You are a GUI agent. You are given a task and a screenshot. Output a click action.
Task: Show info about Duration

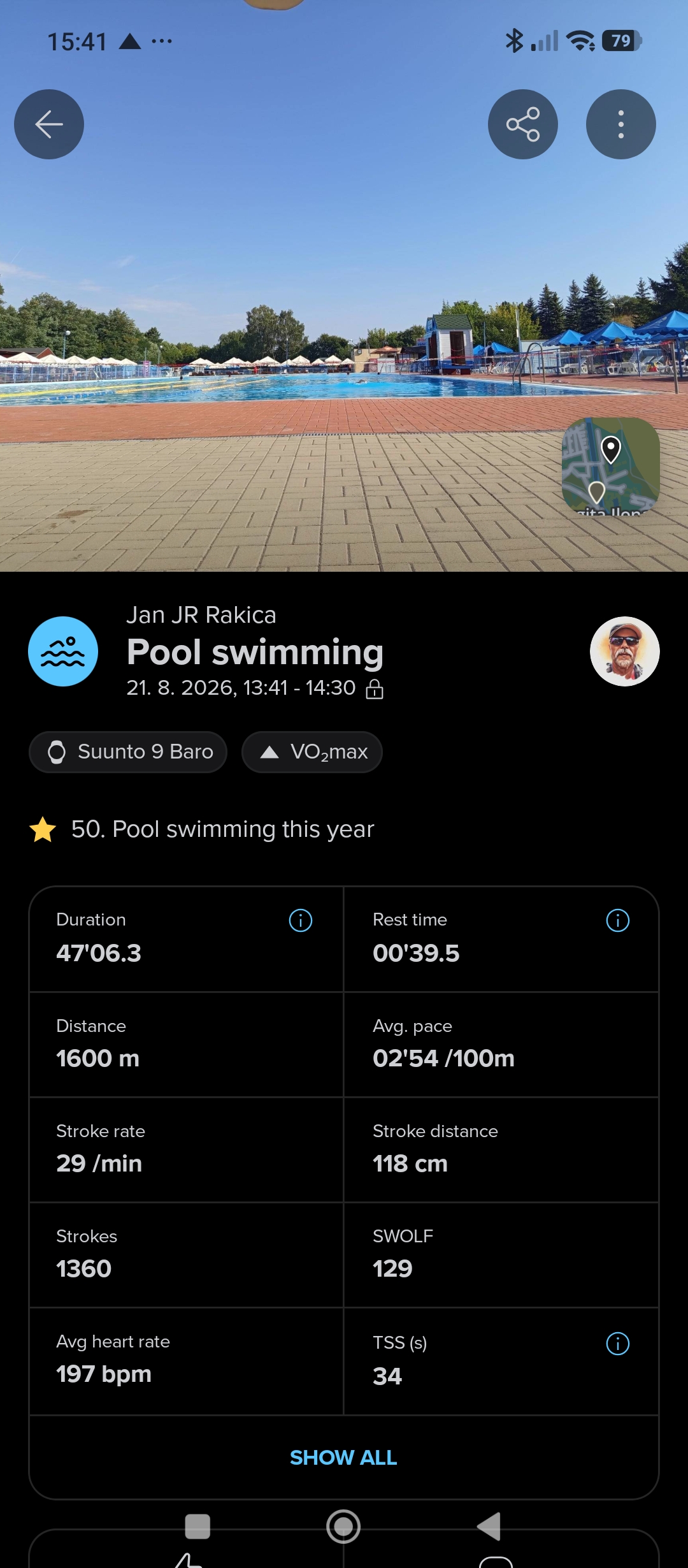[301, 920]
